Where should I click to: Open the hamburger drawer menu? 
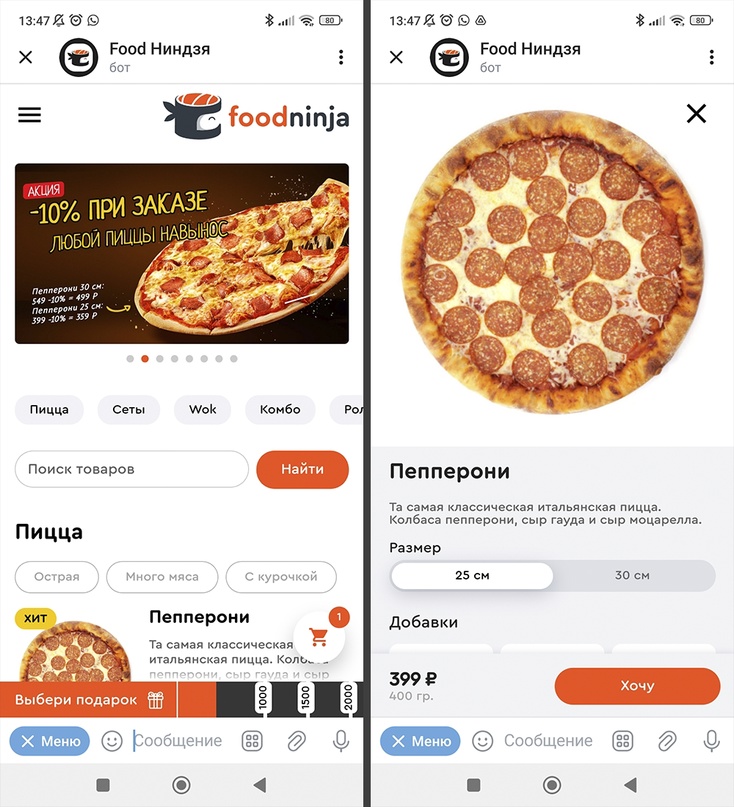[x=30, y=115]
